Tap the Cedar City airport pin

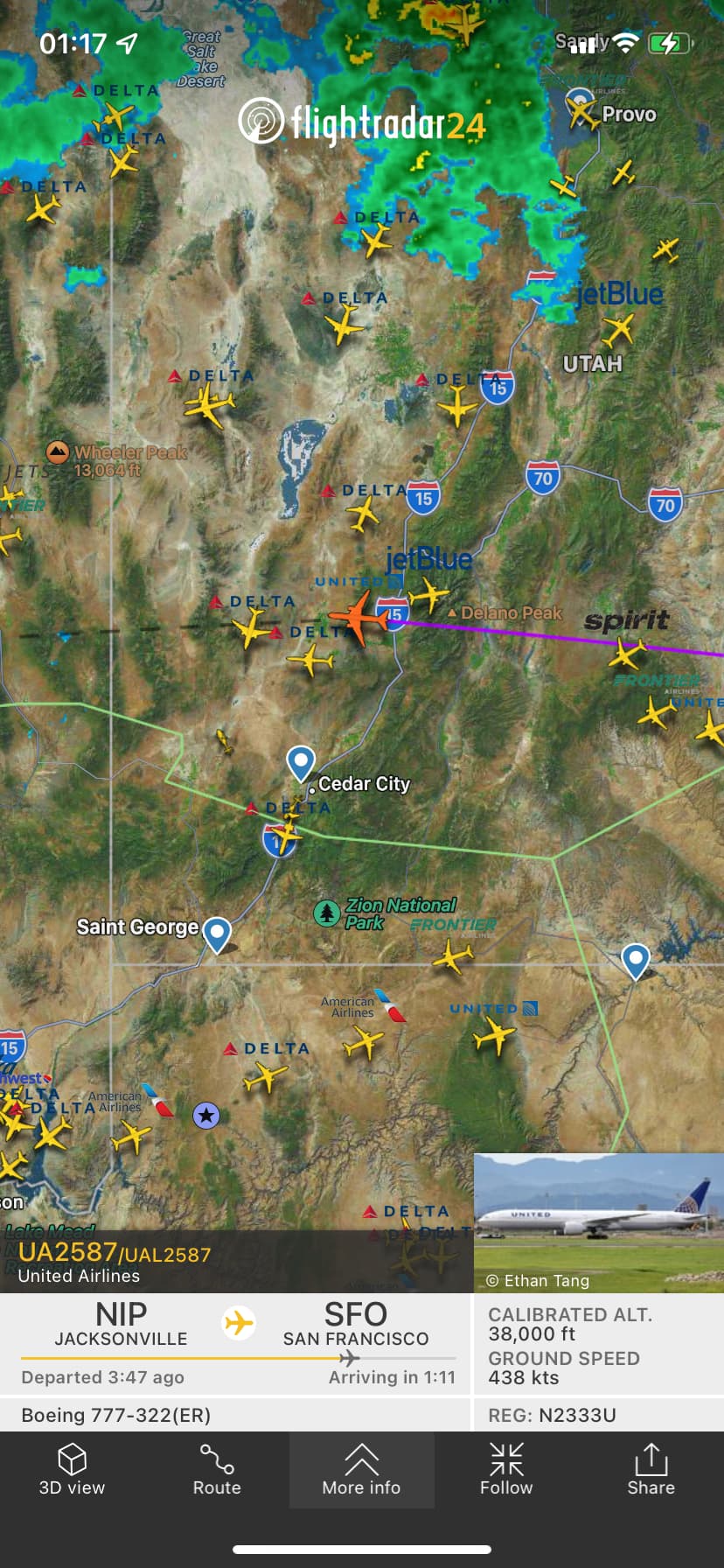(301, 763)
